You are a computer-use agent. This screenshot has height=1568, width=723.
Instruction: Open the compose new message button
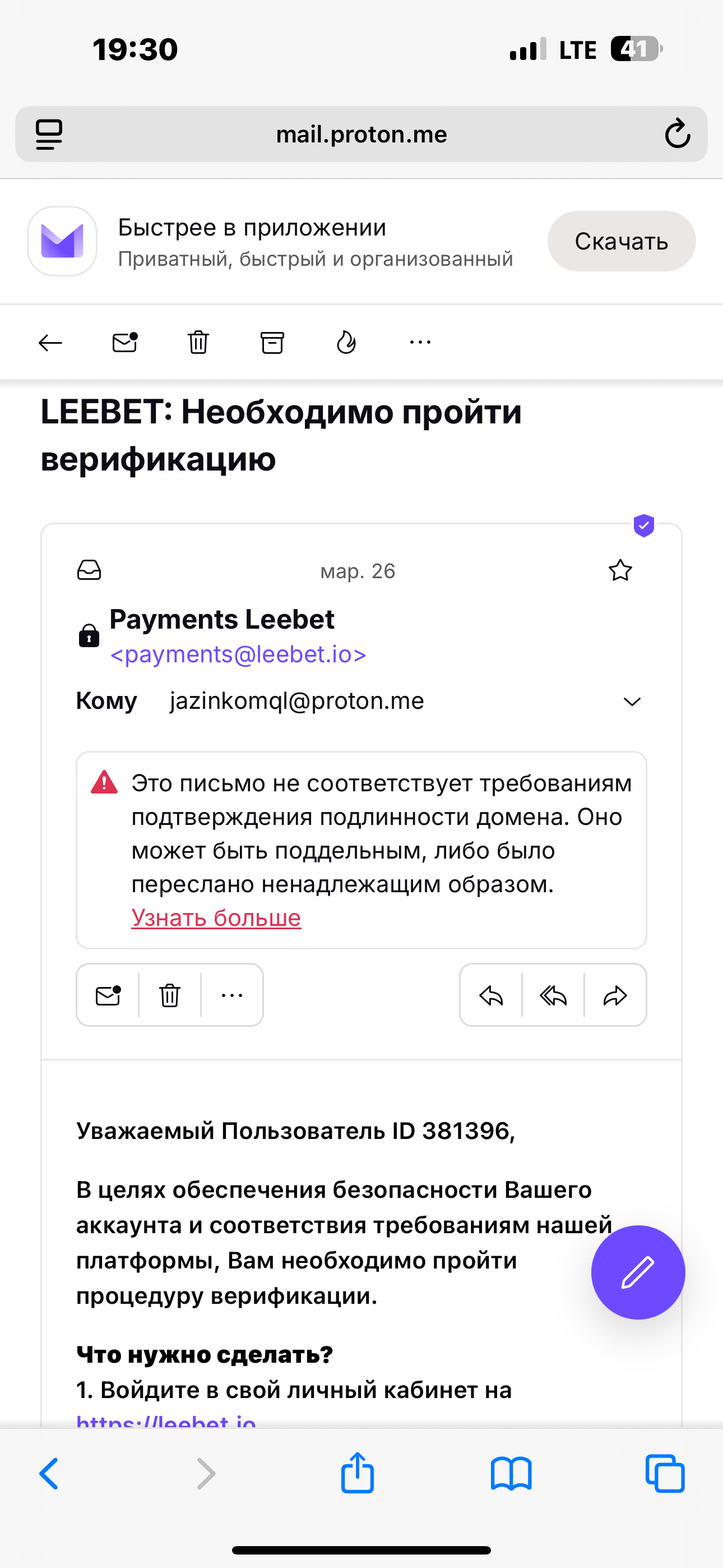[638, 1272]
